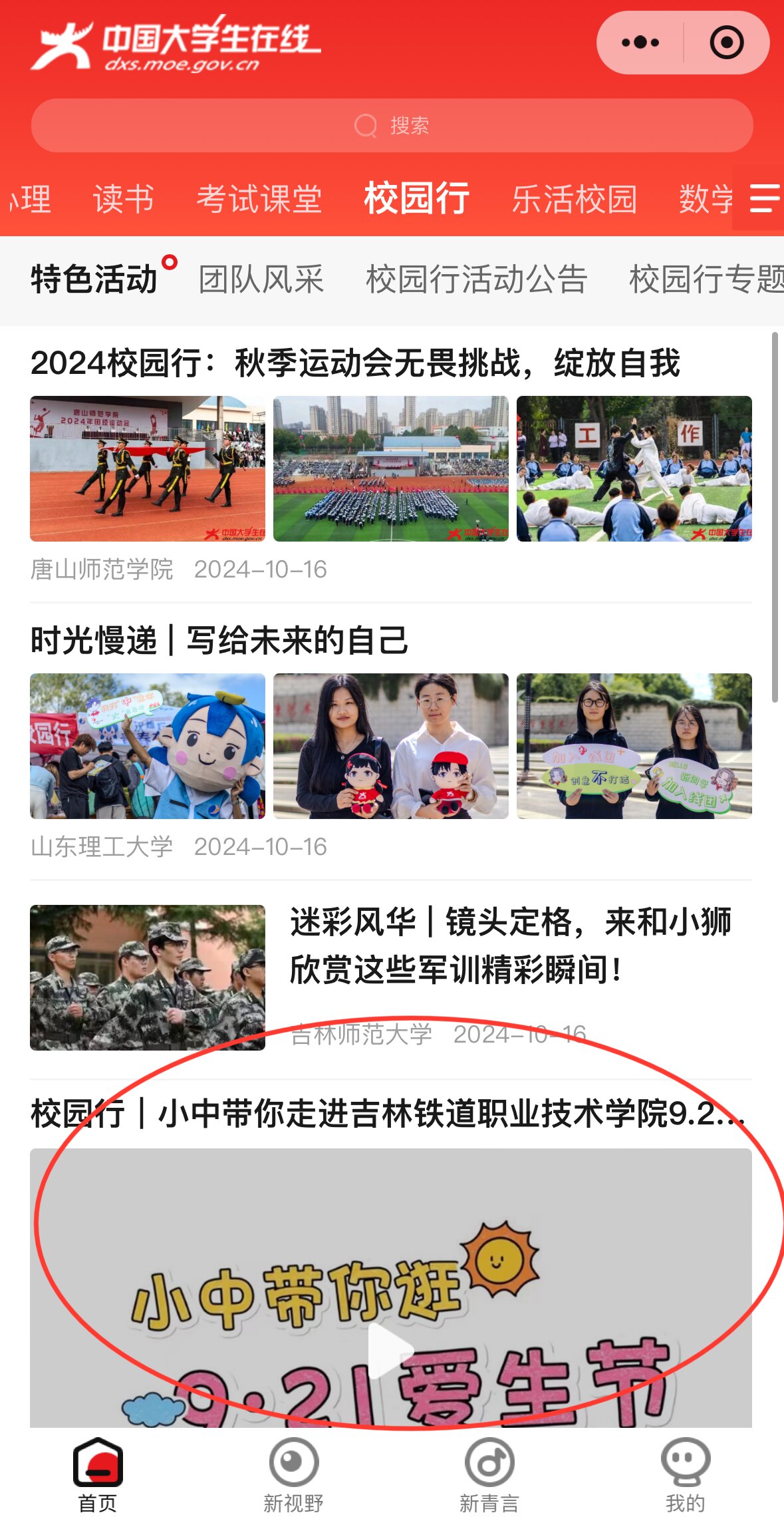Open the mini program more options menu

pyautogui.click(x=640, y=43)
